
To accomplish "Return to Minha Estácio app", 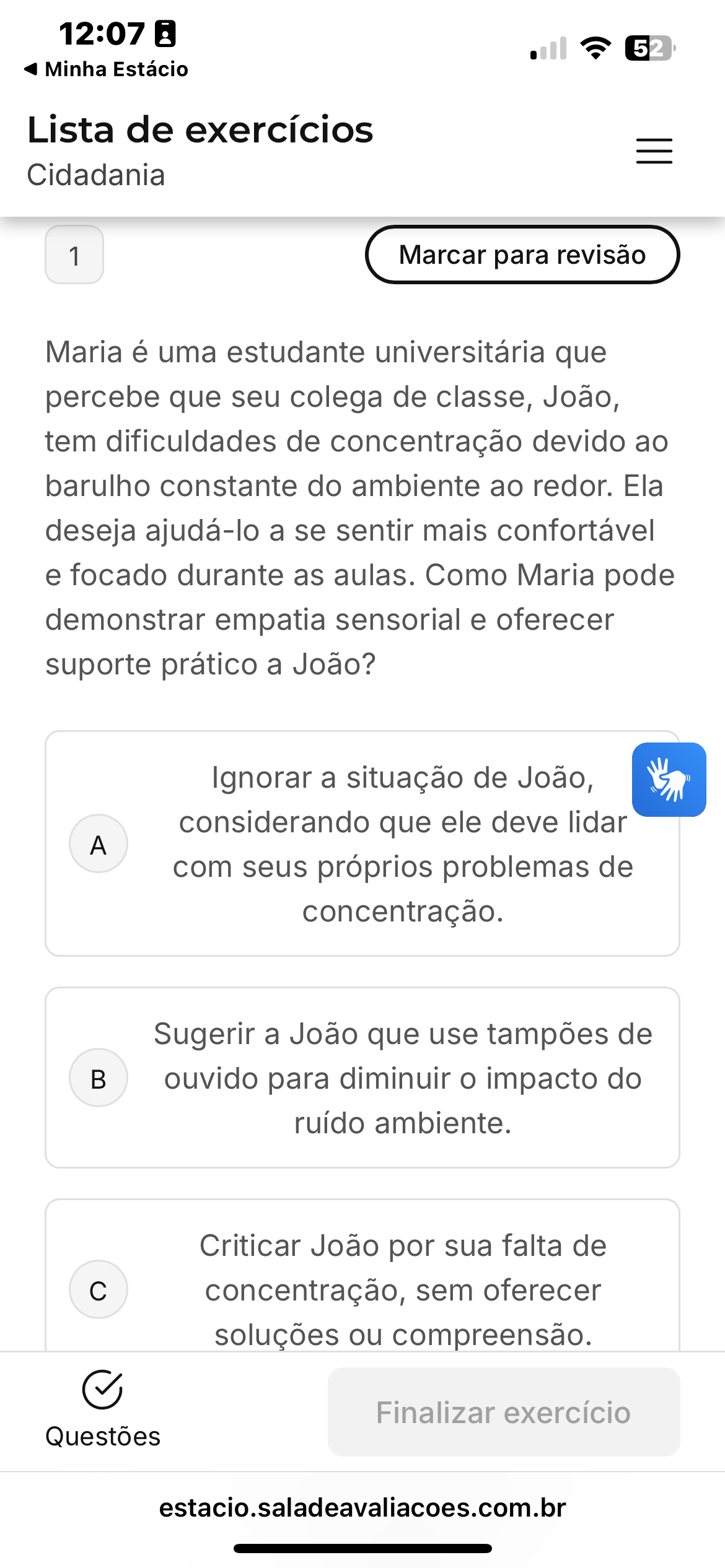I will [107, 69].
